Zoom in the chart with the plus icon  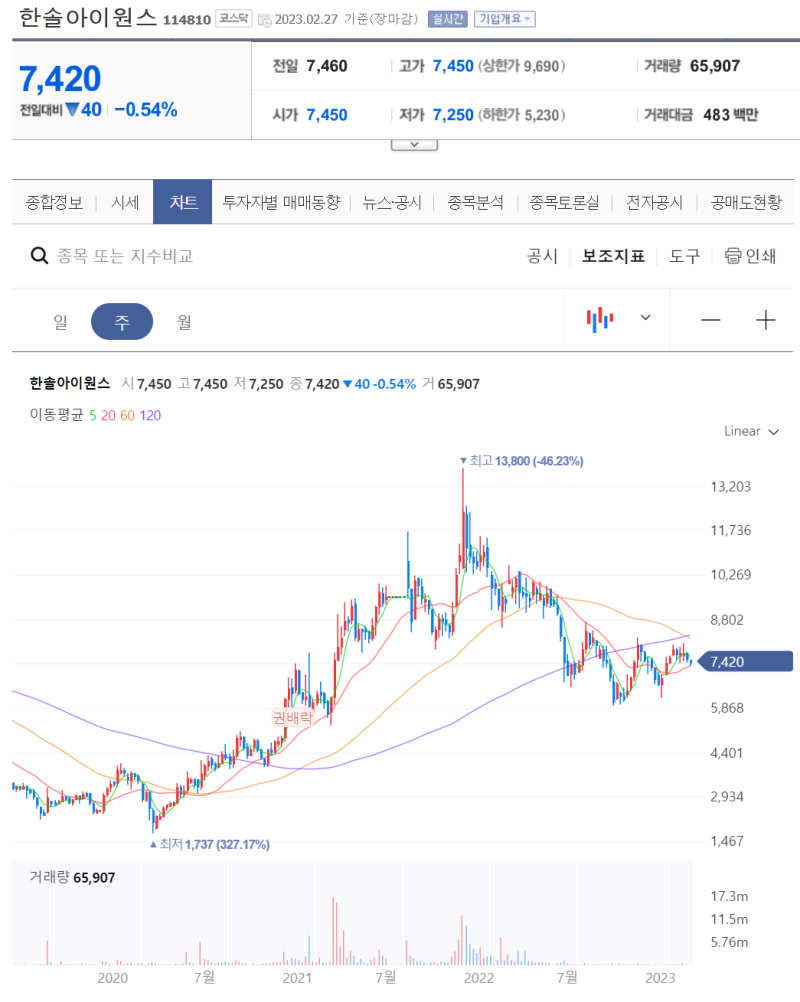[x=765, y=319]
